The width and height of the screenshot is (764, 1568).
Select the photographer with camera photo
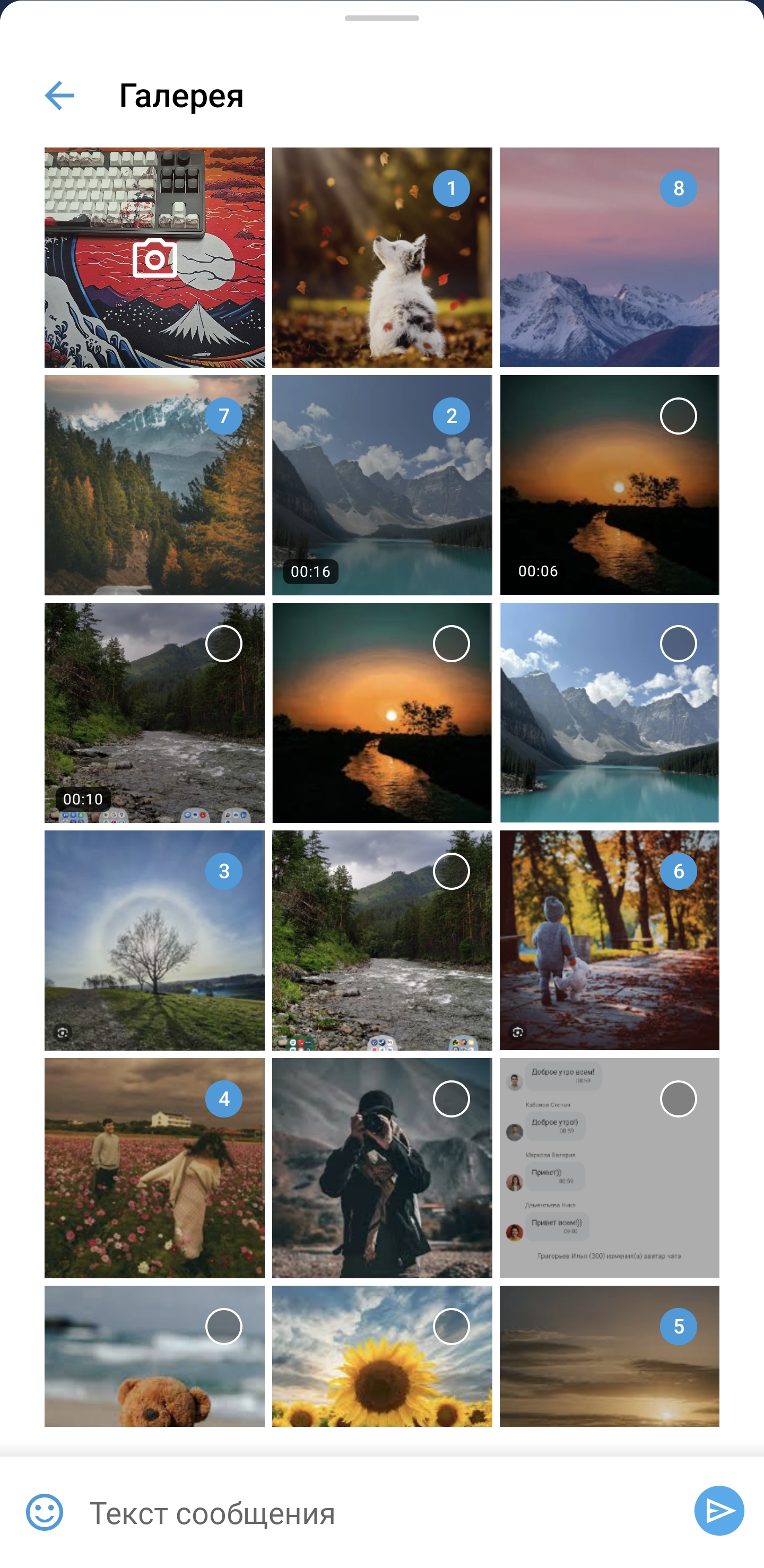tap(451, 1099)
